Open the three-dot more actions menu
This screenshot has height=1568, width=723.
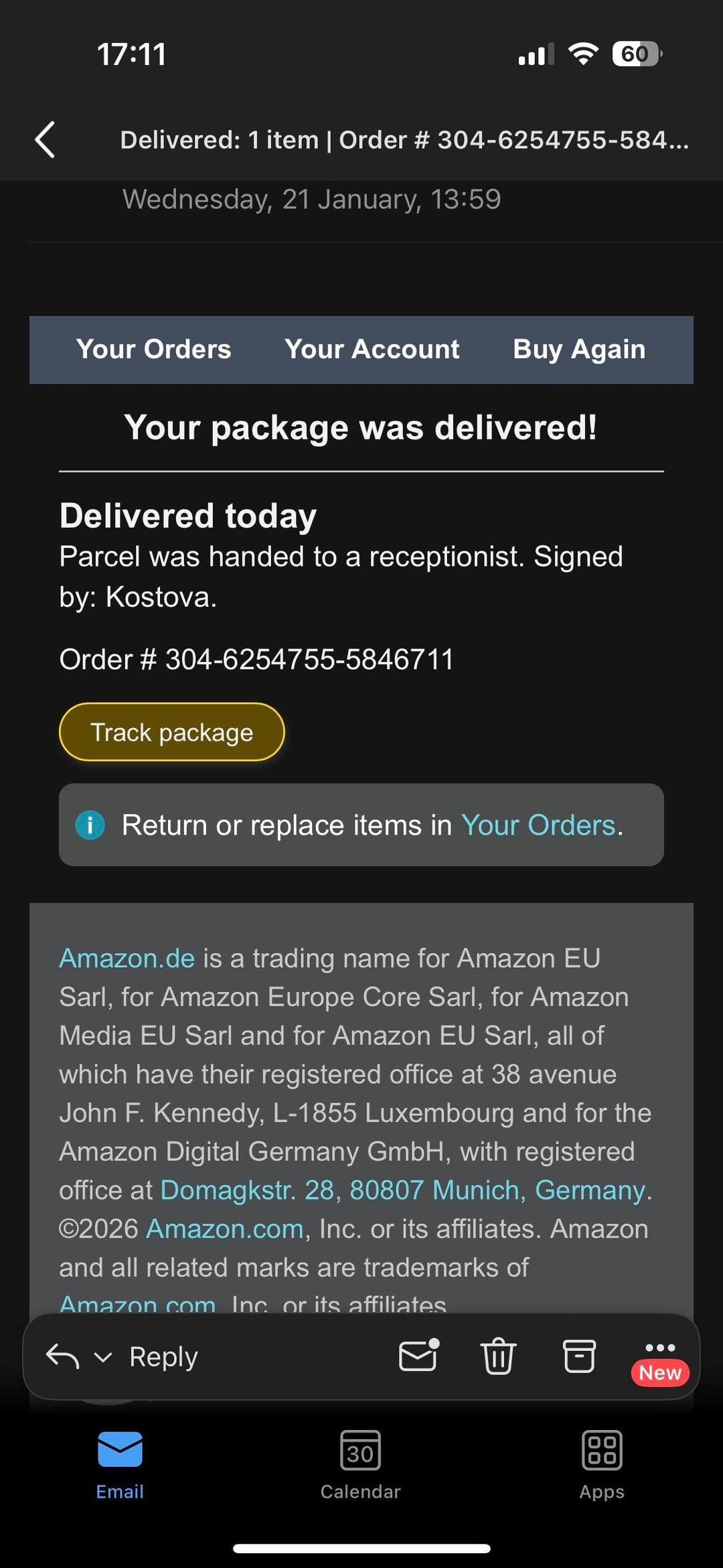(660, 1349)
